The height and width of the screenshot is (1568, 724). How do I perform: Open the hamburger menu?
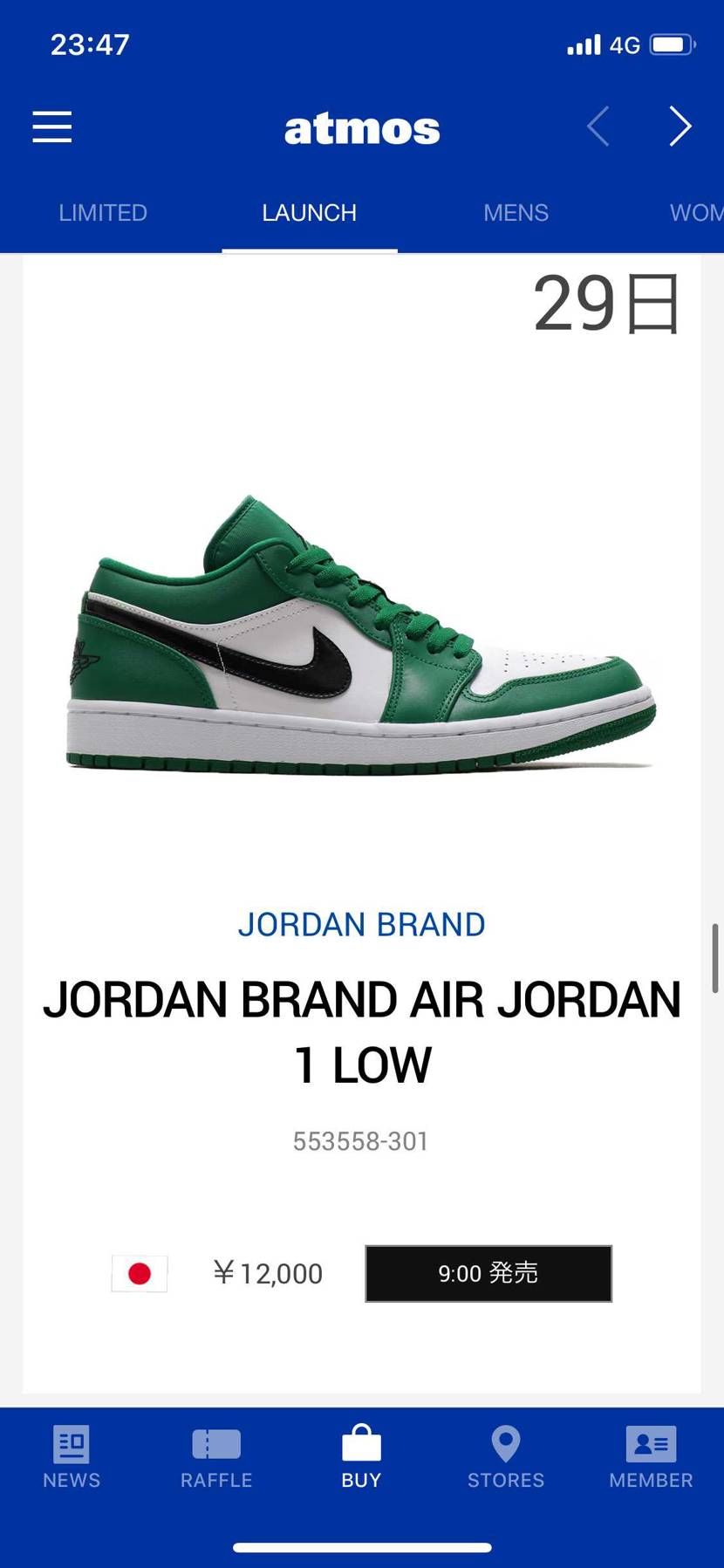[x=52, y=127]
